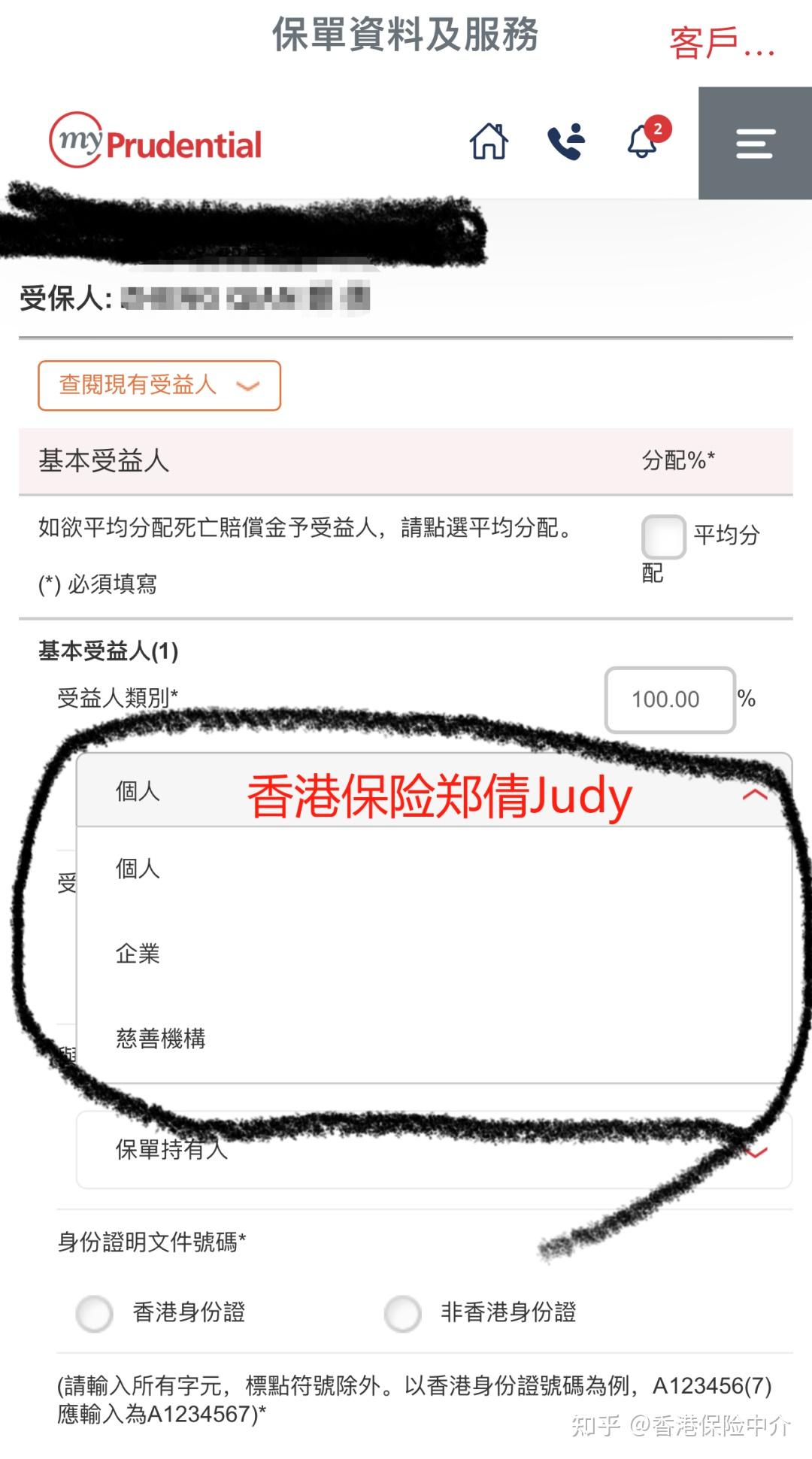This screenshot has width=812, height=1459.
Task: Choose 企業 as beneficiary type
Action: pos(138,954)
